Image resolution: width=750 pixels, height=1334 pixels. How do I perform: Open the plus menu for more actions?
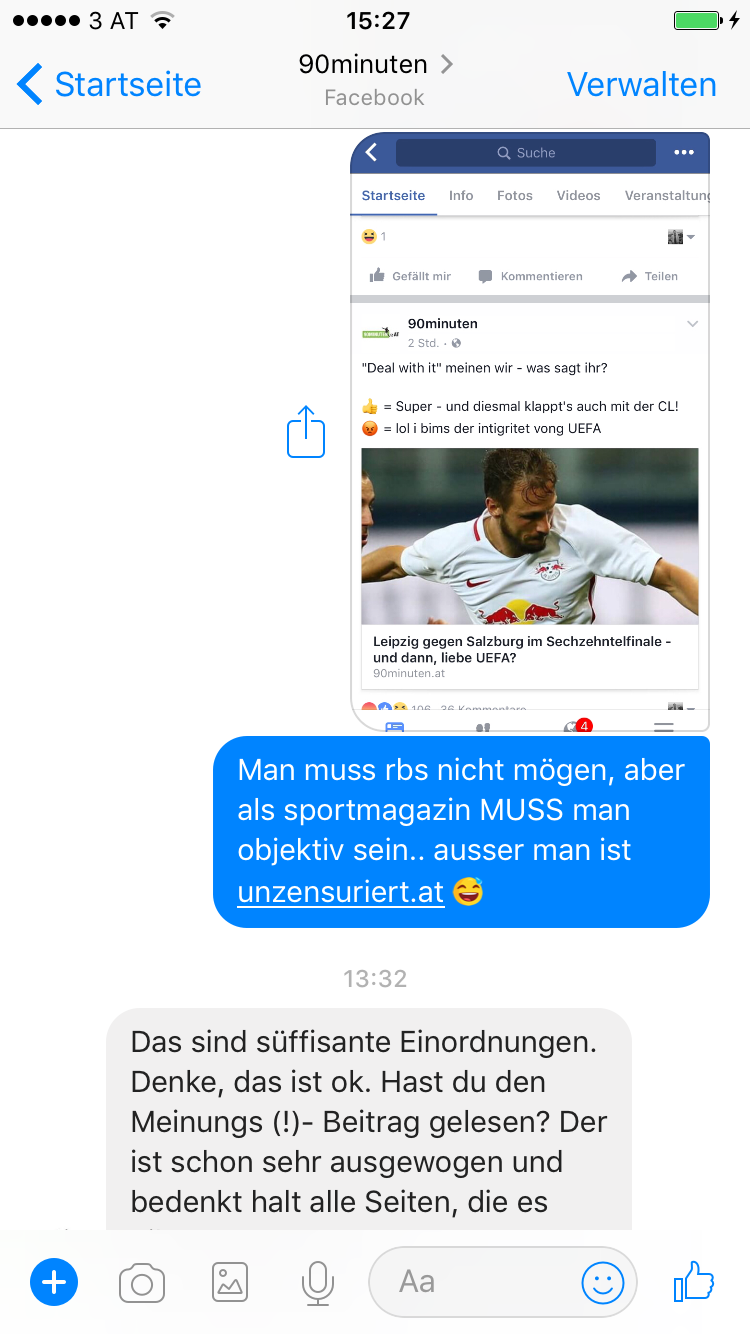(x=54, y=1282)
